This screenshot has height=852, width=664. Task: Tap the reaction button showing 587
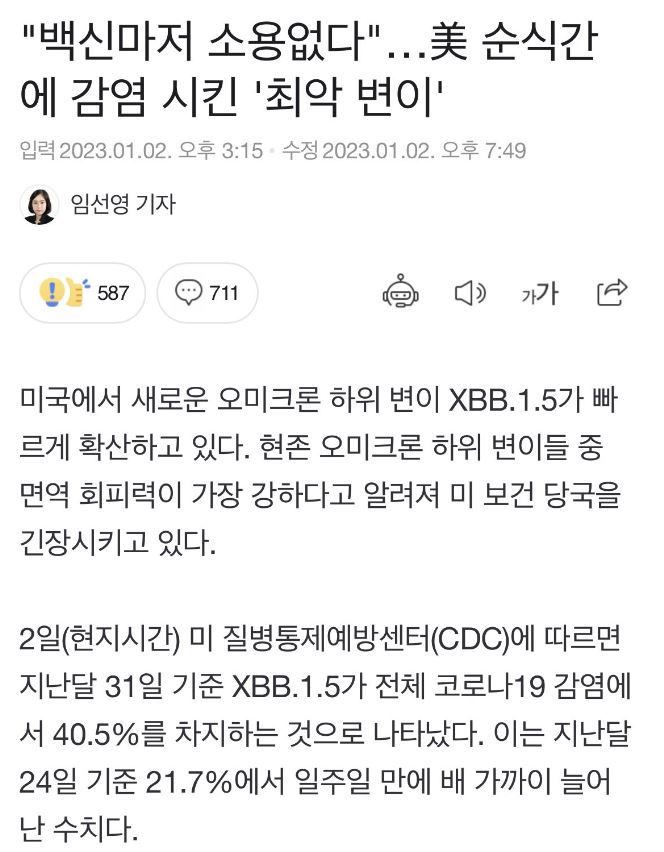83,293
